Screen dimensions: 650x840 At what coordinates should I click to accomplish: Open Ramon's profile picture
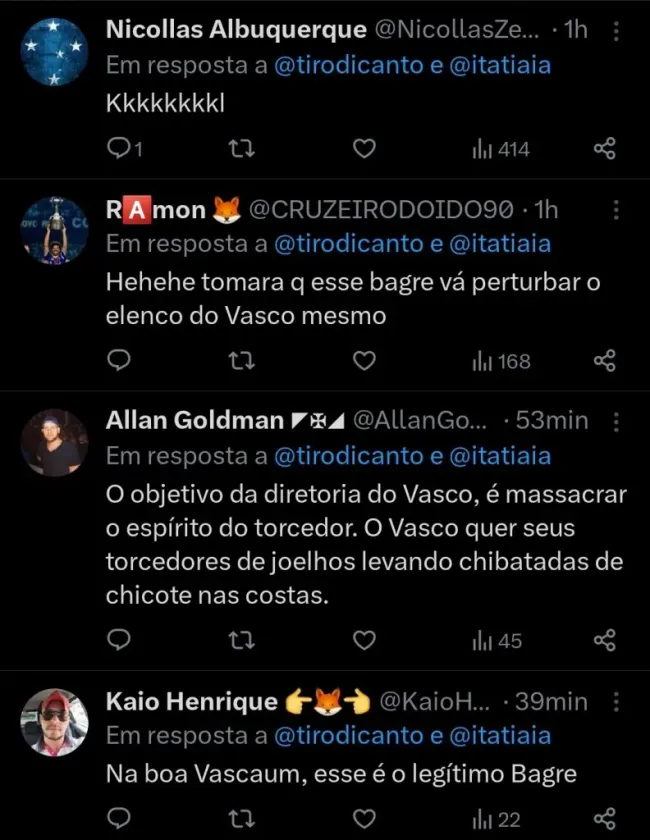click(55, 231)
